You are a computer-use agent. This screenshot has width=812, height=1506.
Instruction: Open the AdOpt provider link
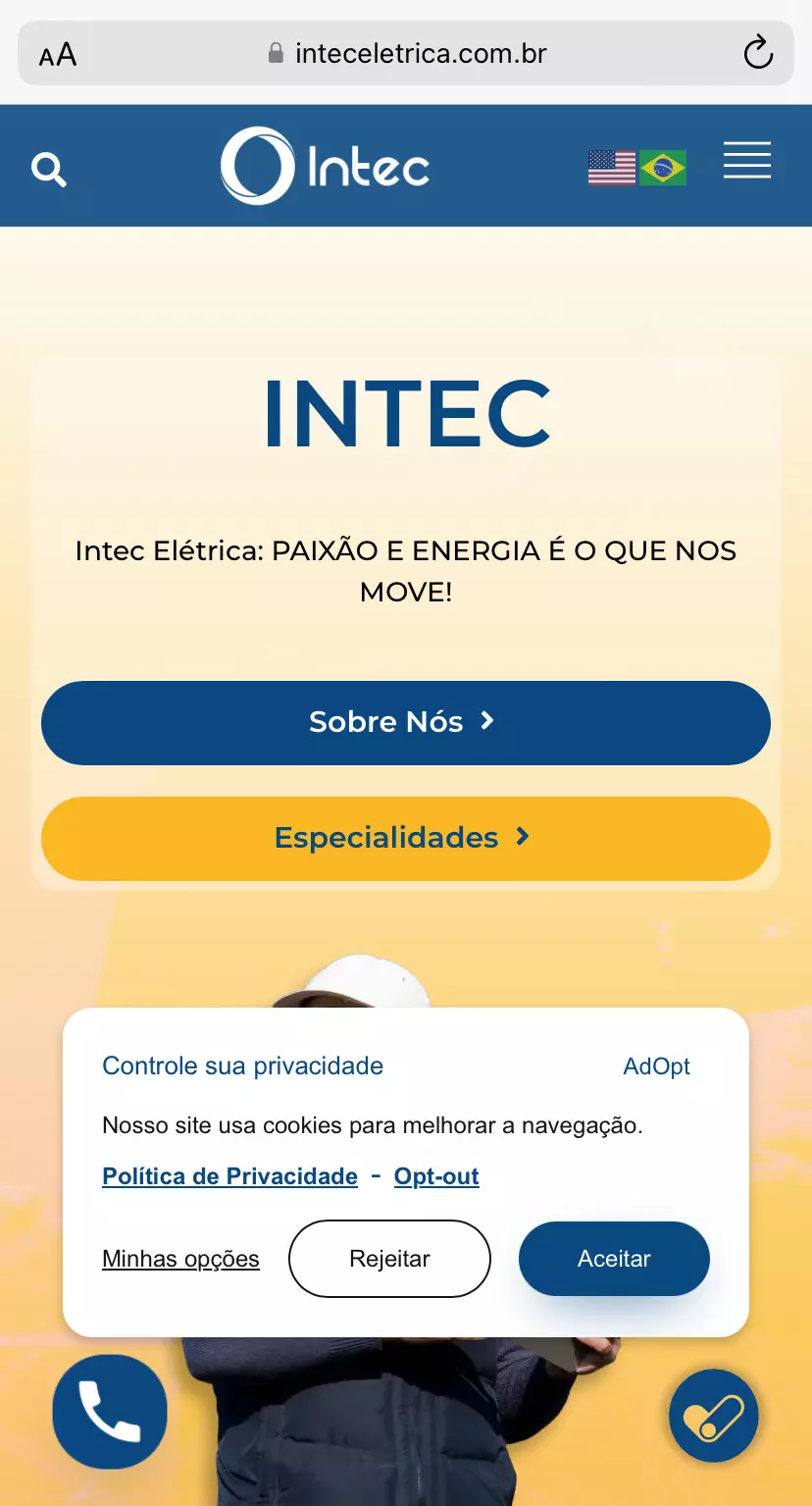[656, 1066]
